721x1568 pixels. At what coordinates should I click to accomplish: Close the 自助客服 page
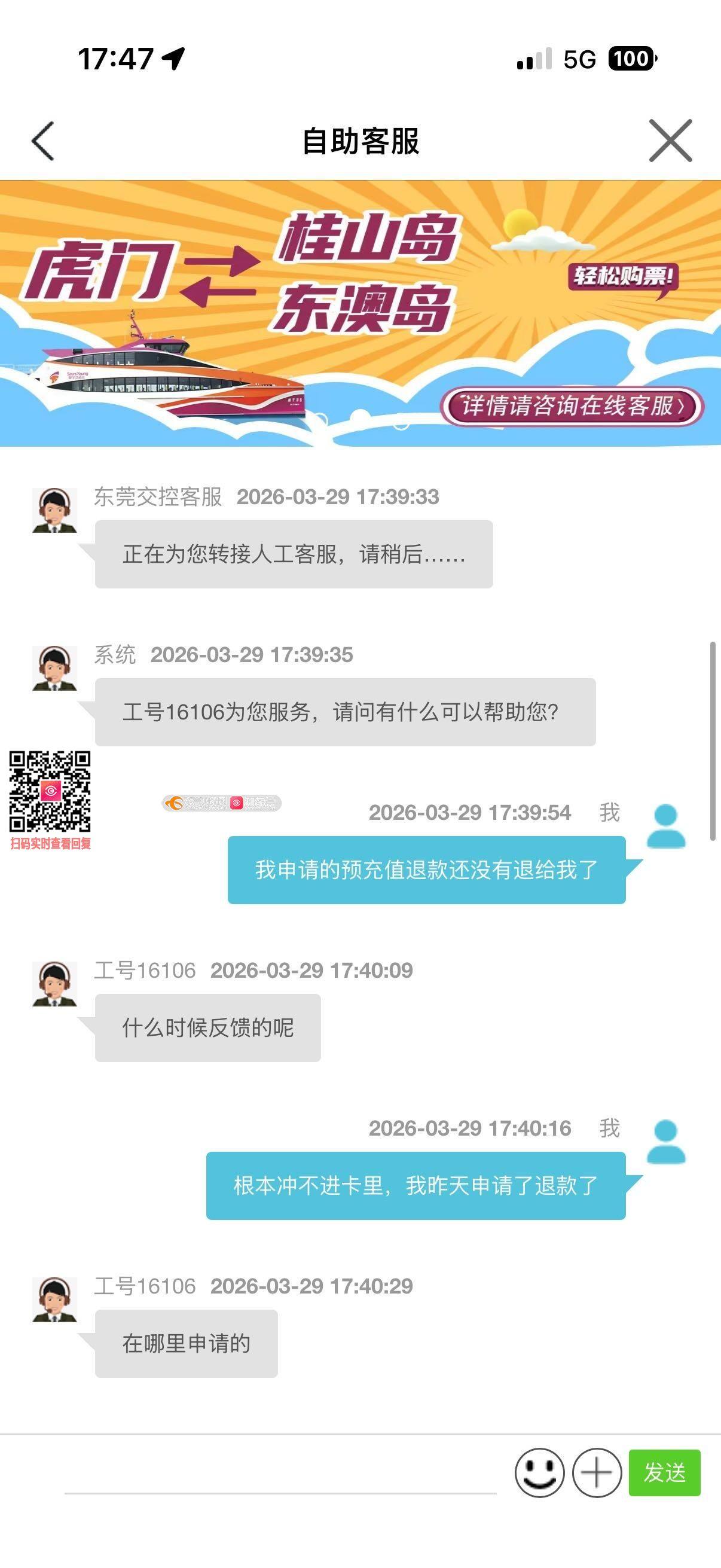(x=670, y=141)
